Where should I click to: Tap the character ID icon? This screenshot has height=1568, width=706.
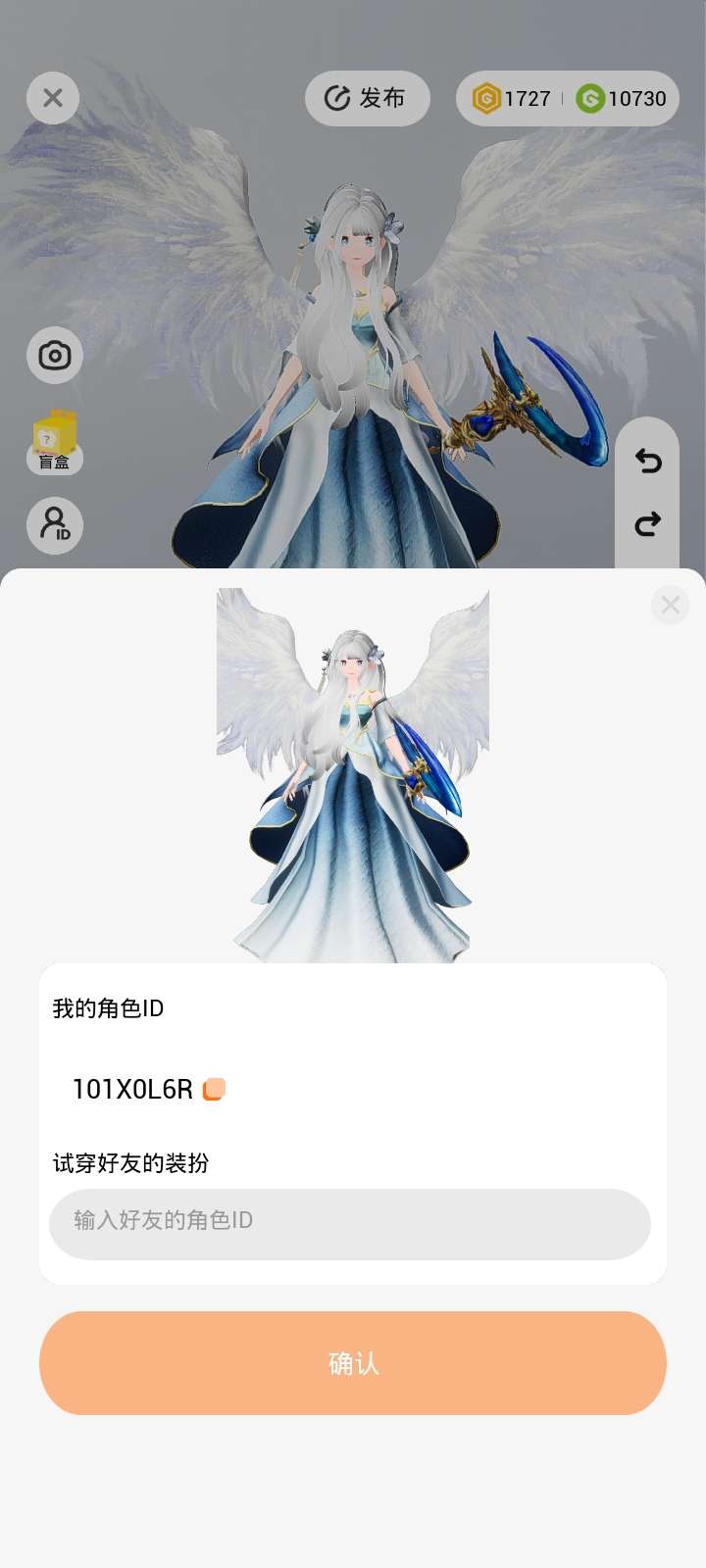tap(55, 525)
